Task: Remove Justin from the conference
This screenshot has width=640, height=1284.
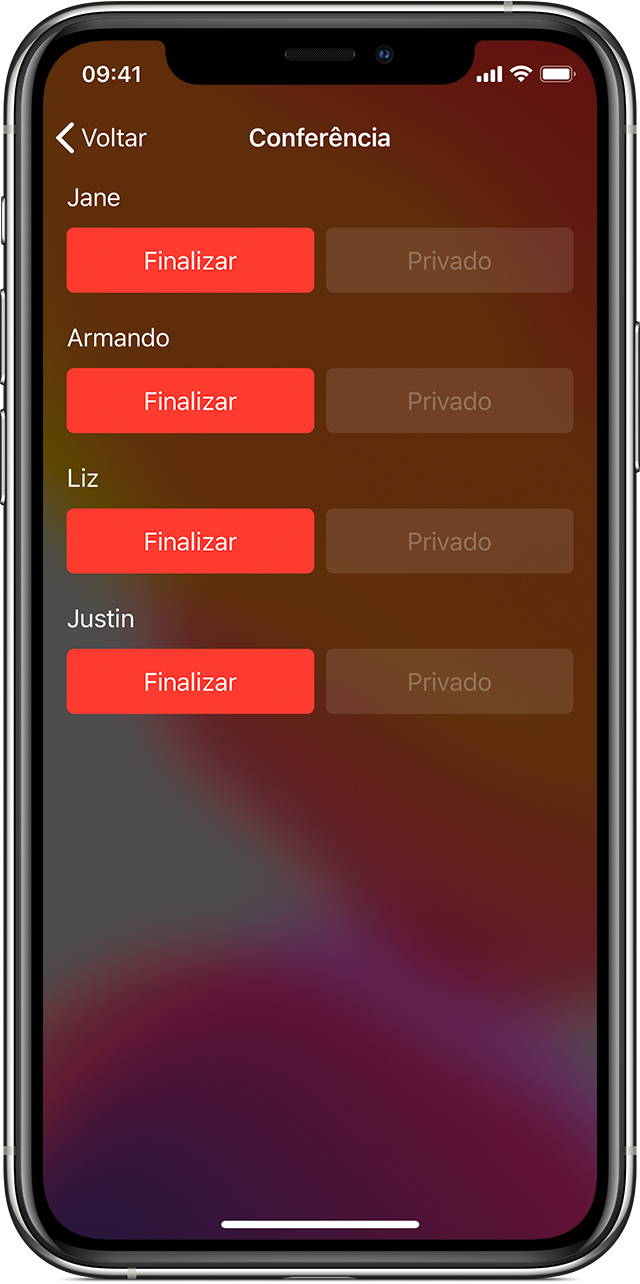Action: (190, 682)
